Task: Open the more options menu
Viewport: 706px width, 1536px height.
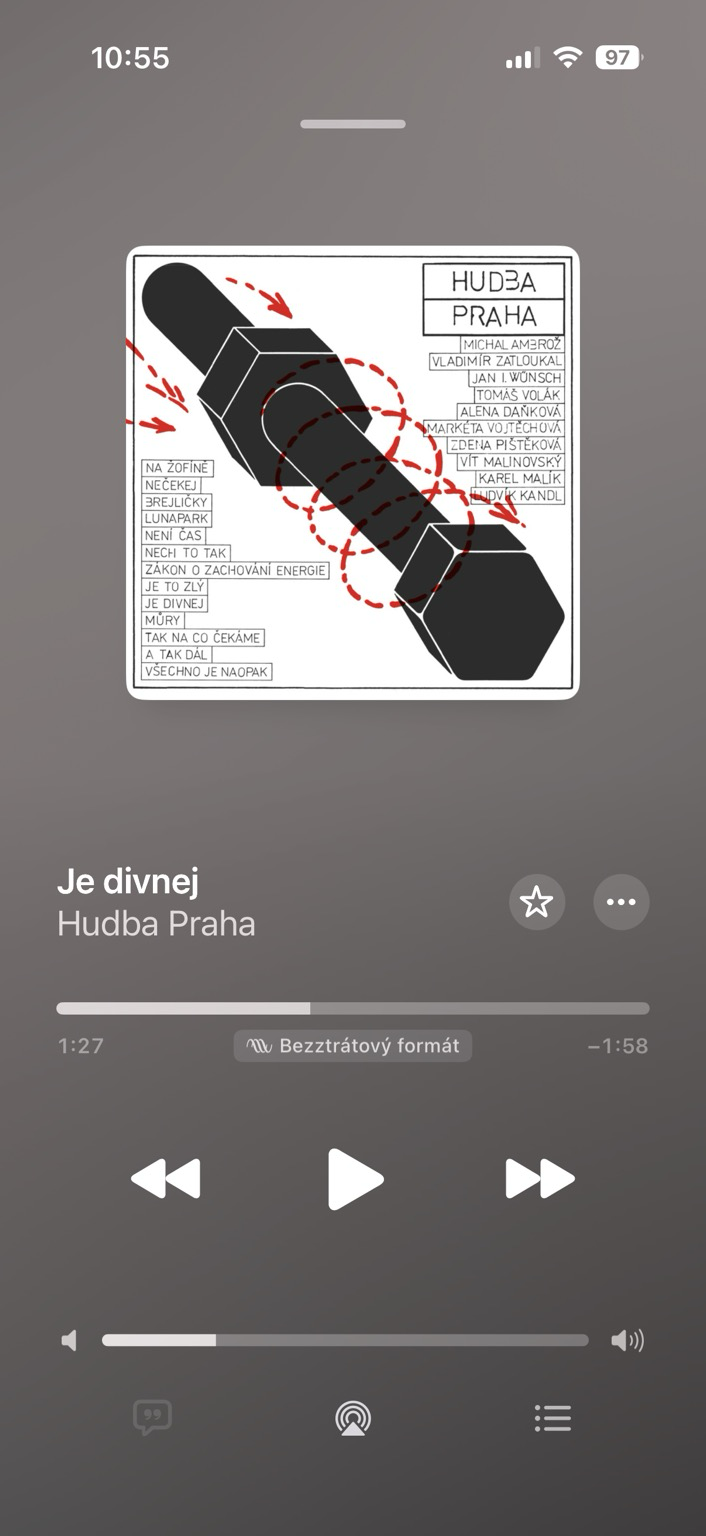Action: [621, 902]
